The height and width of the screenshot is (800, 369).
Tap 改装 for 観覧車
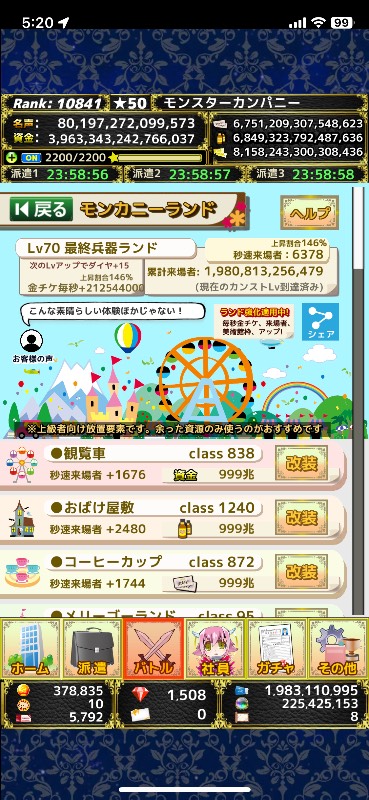[x=301, y=463]
